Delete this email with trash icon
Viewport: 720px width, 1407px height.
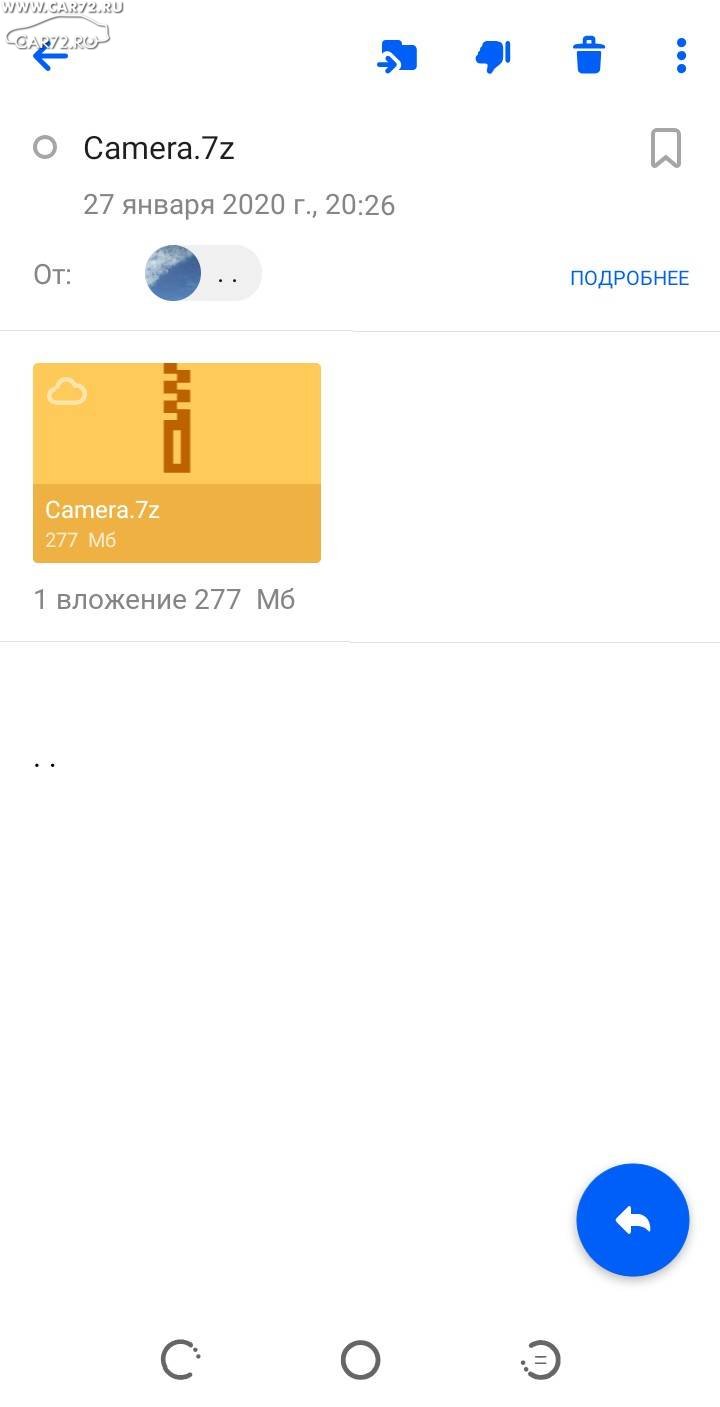click(x=589, y=56)
